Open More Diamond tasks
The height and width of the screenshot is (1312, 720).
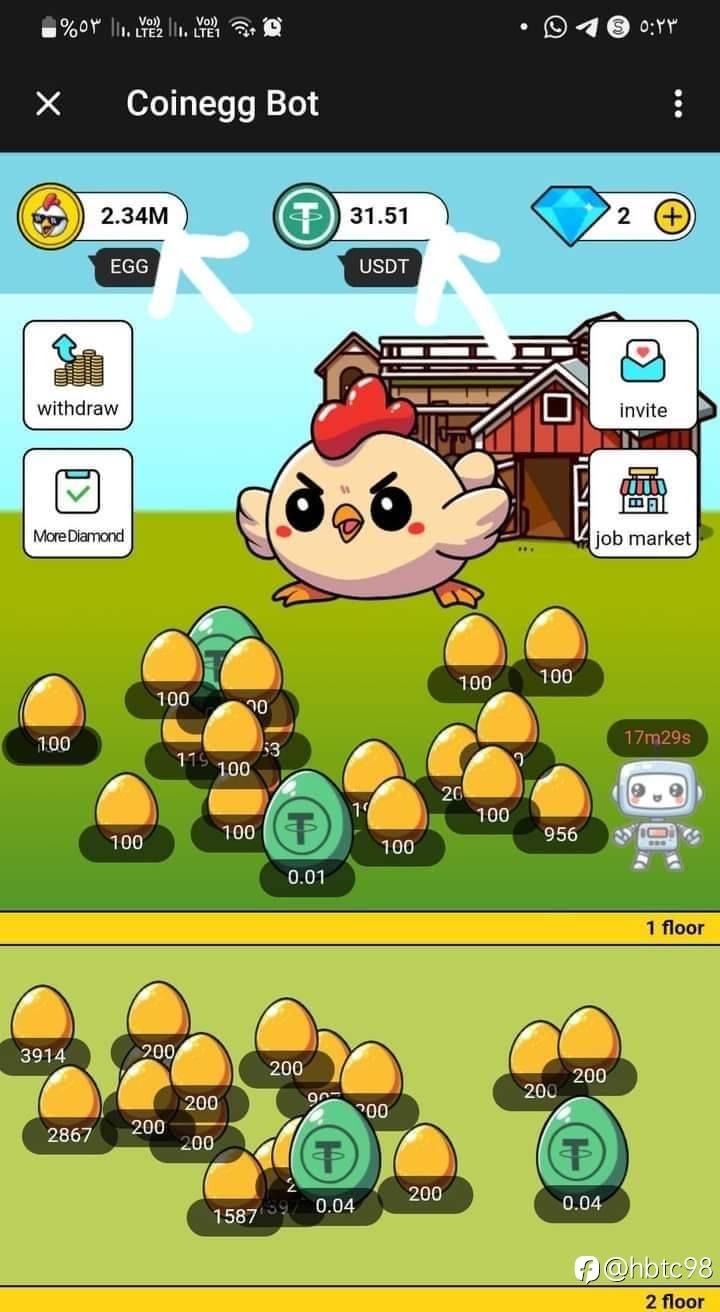click(78, 502)
